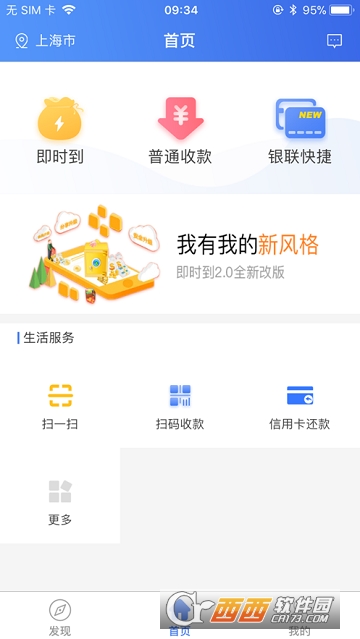The image size is (360, 639).
Task: Launch 扫一扫 scanner
Action: point(60,407)
